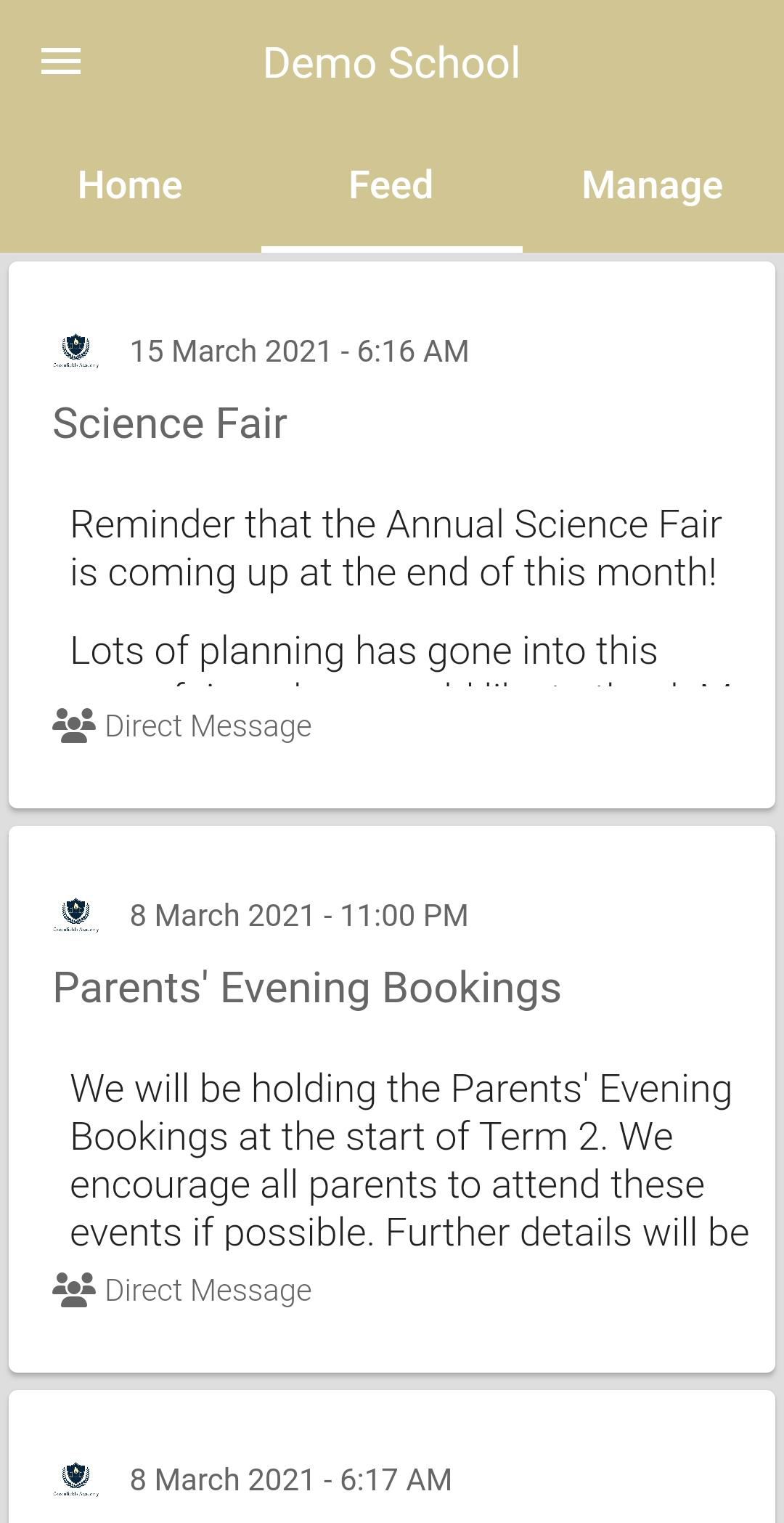Open the post dated 8 March 6:17 AM
The width and height of the screenshot is (784, 1523).
392,1457
